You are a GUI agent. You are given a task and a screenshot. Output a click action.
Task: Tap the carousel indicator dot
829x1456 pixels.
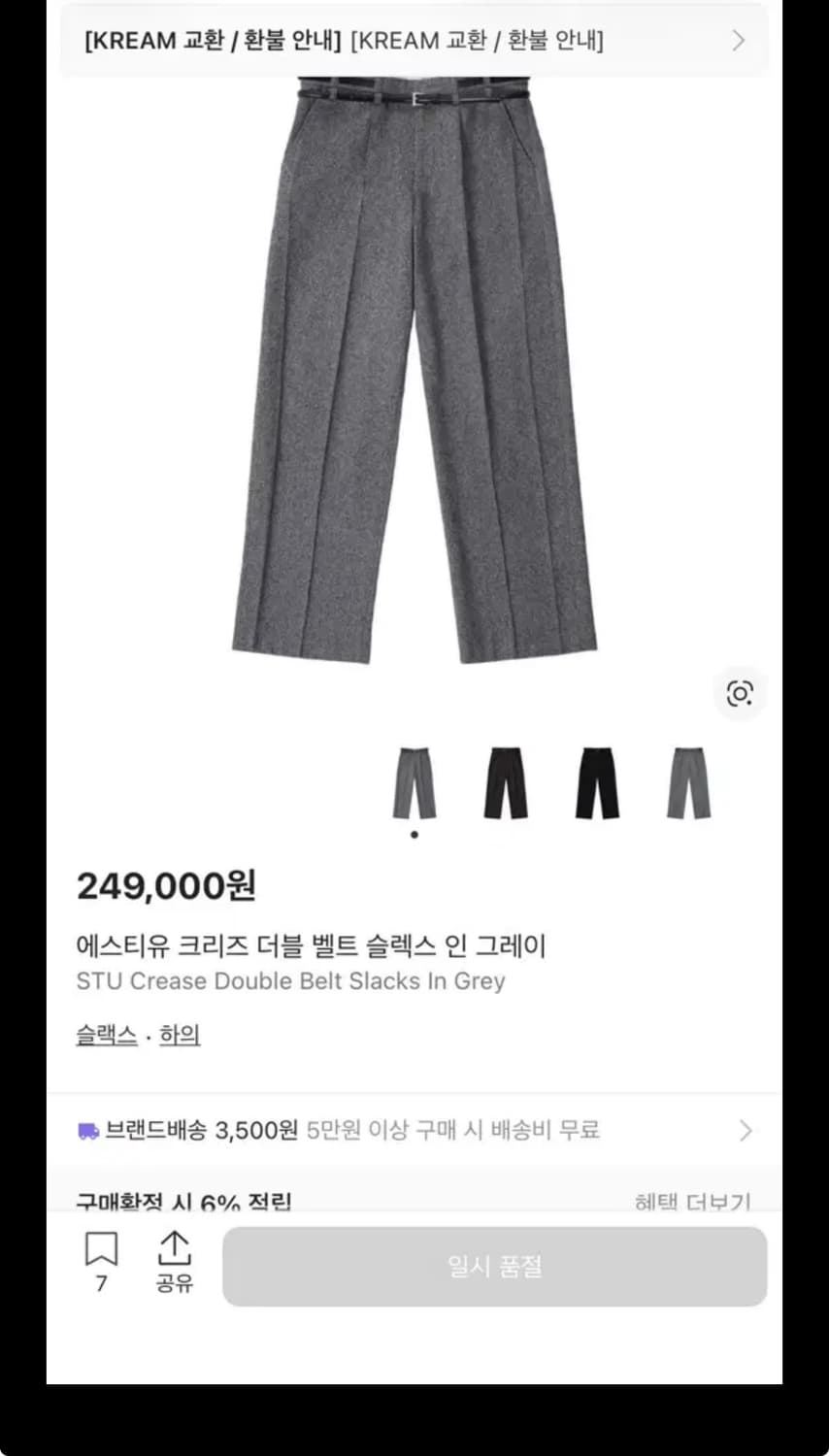(414, 833)
